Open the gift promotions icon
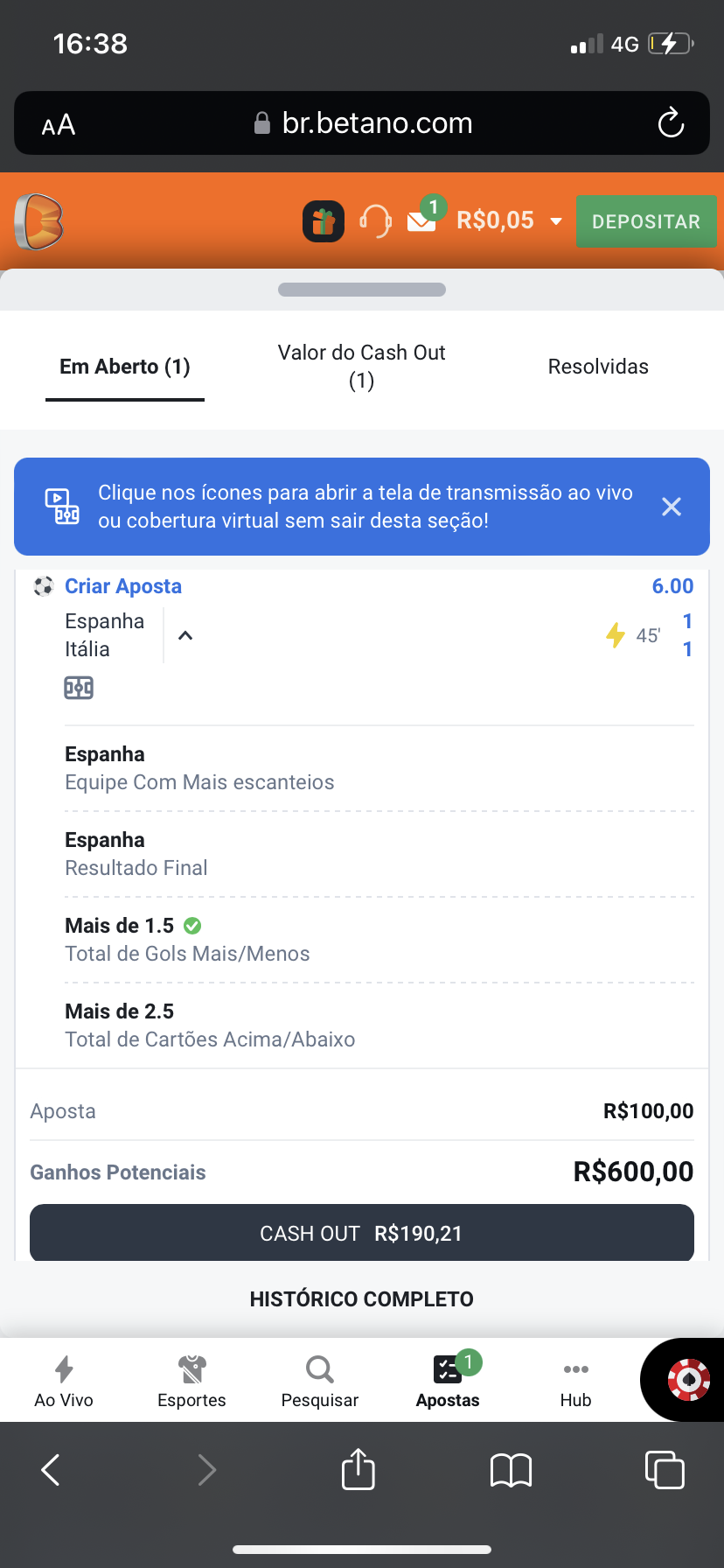The width and height of the screenshot is (724, 1568). point(323,221)
